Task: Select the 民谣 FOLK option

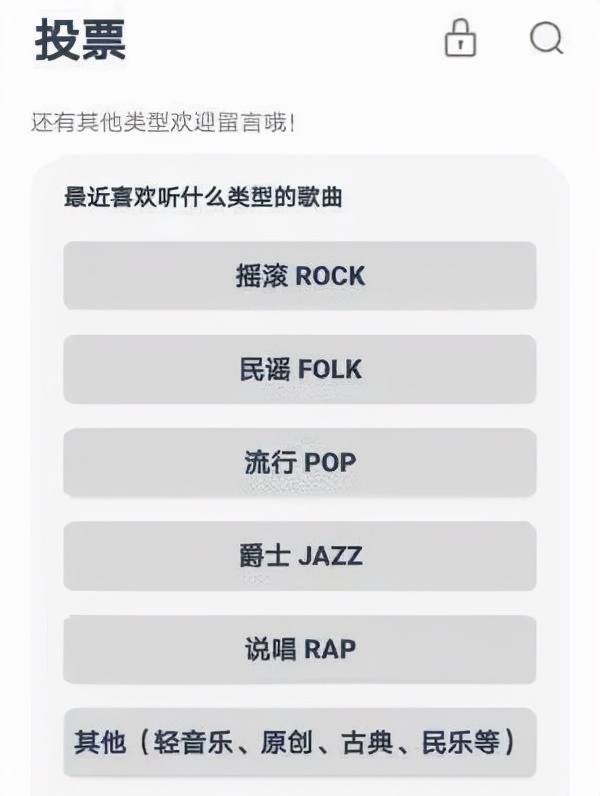Action: [300, 369]
